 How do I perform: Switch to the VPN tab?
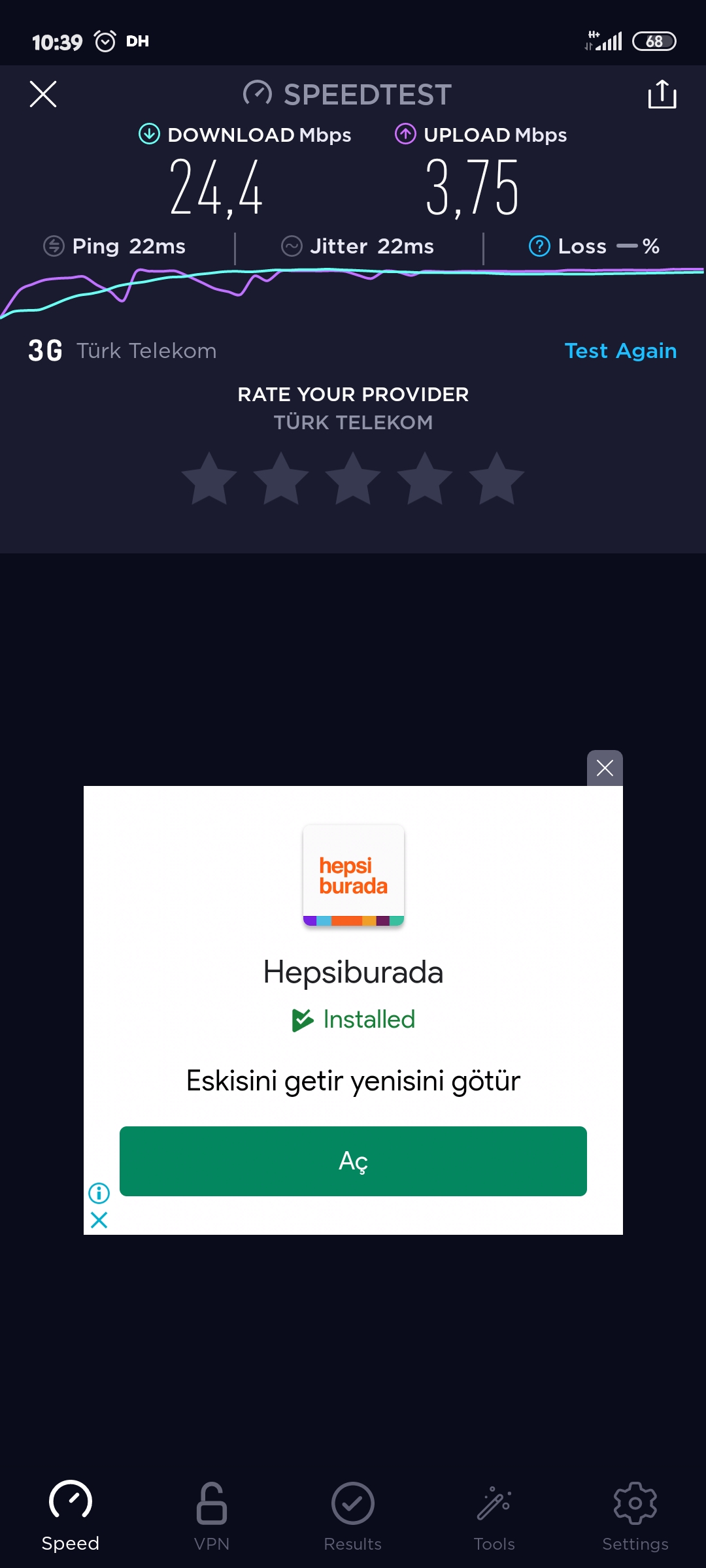click(212, 1516)
